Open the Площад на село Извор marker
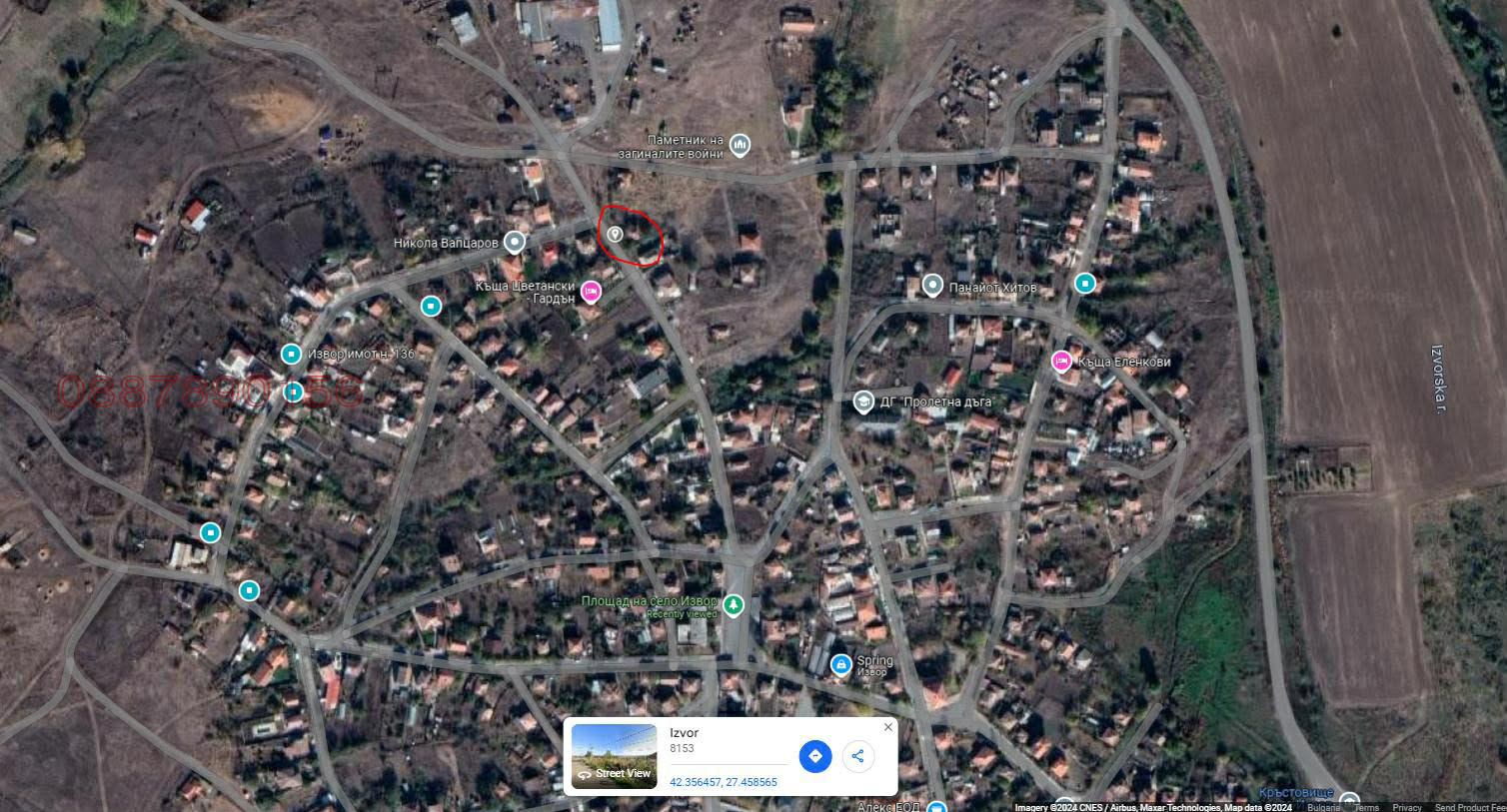The image size is (1507, 812). click(734, 605)
